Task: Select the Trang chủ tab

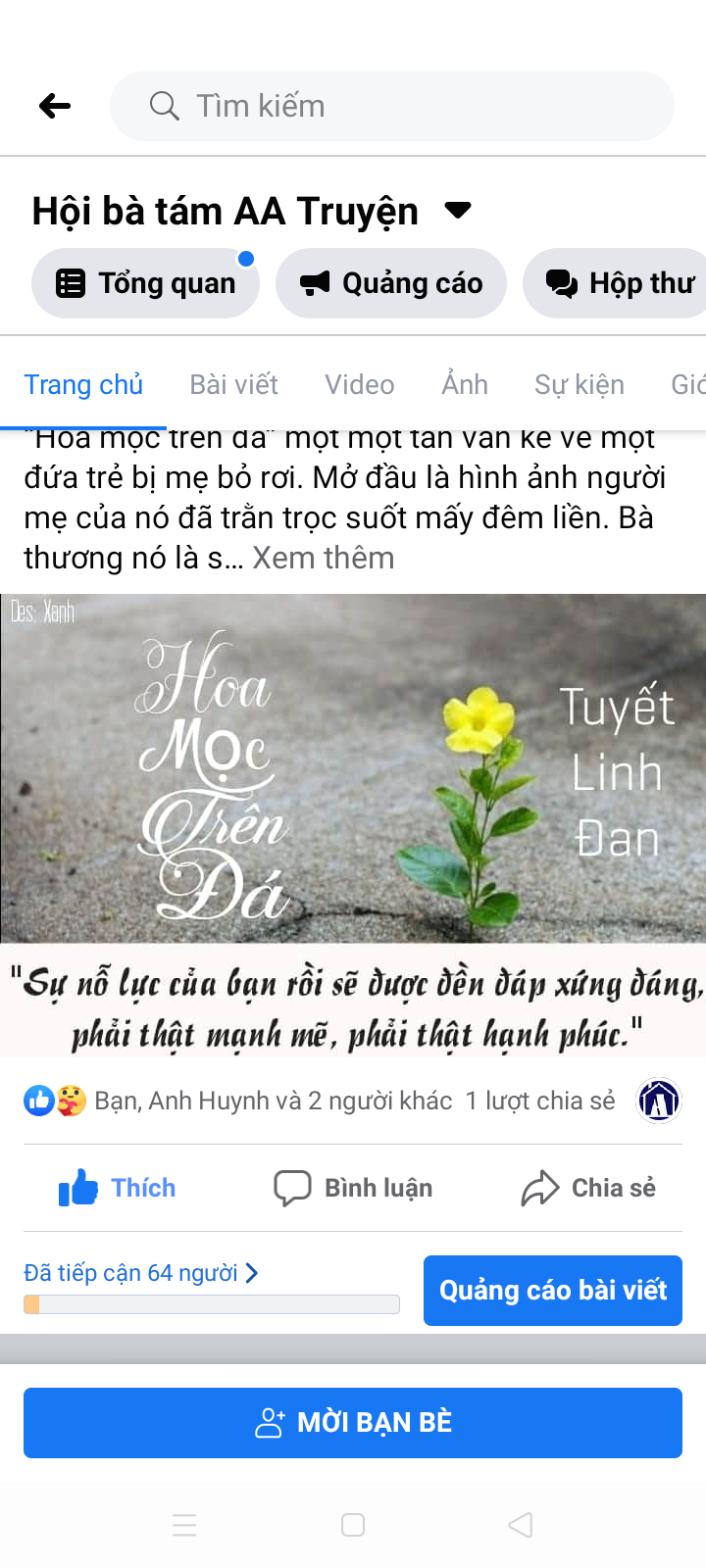Action: point(83,384)
